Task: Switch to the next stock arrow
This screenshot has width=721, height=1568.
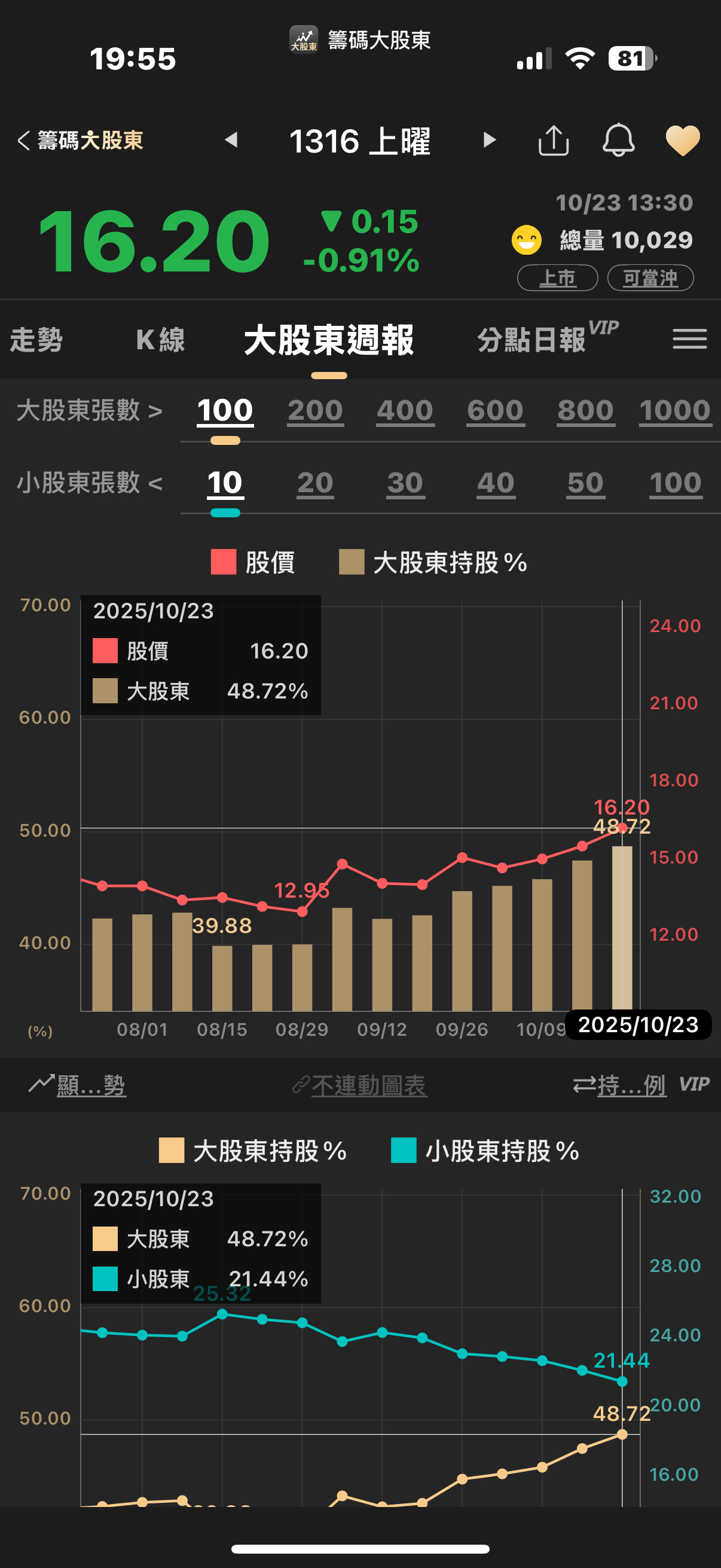Action: pyautogui.click(x=489, y=140)
